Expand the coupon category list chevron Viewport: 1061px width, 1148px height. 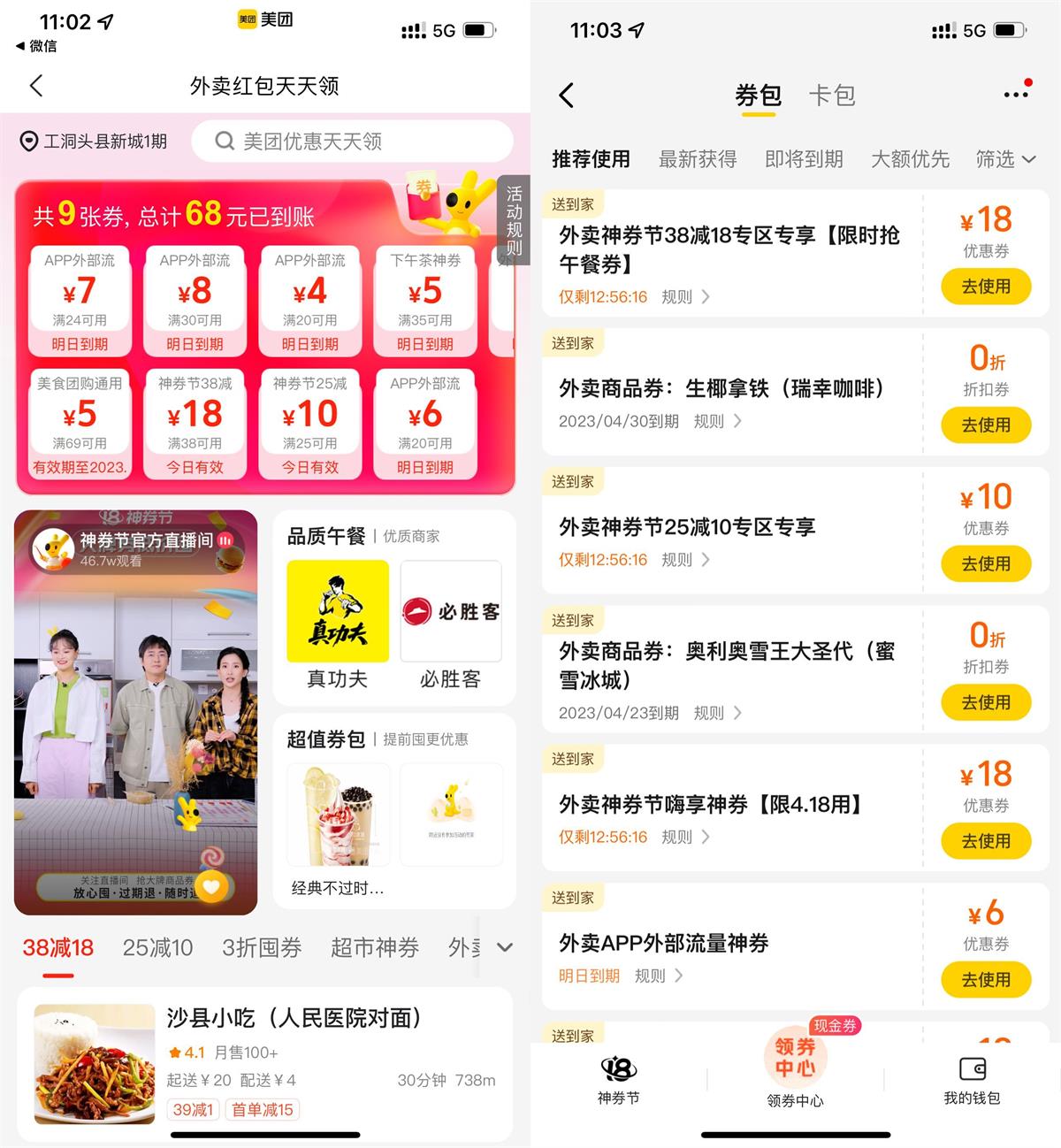tap(504, 947)
